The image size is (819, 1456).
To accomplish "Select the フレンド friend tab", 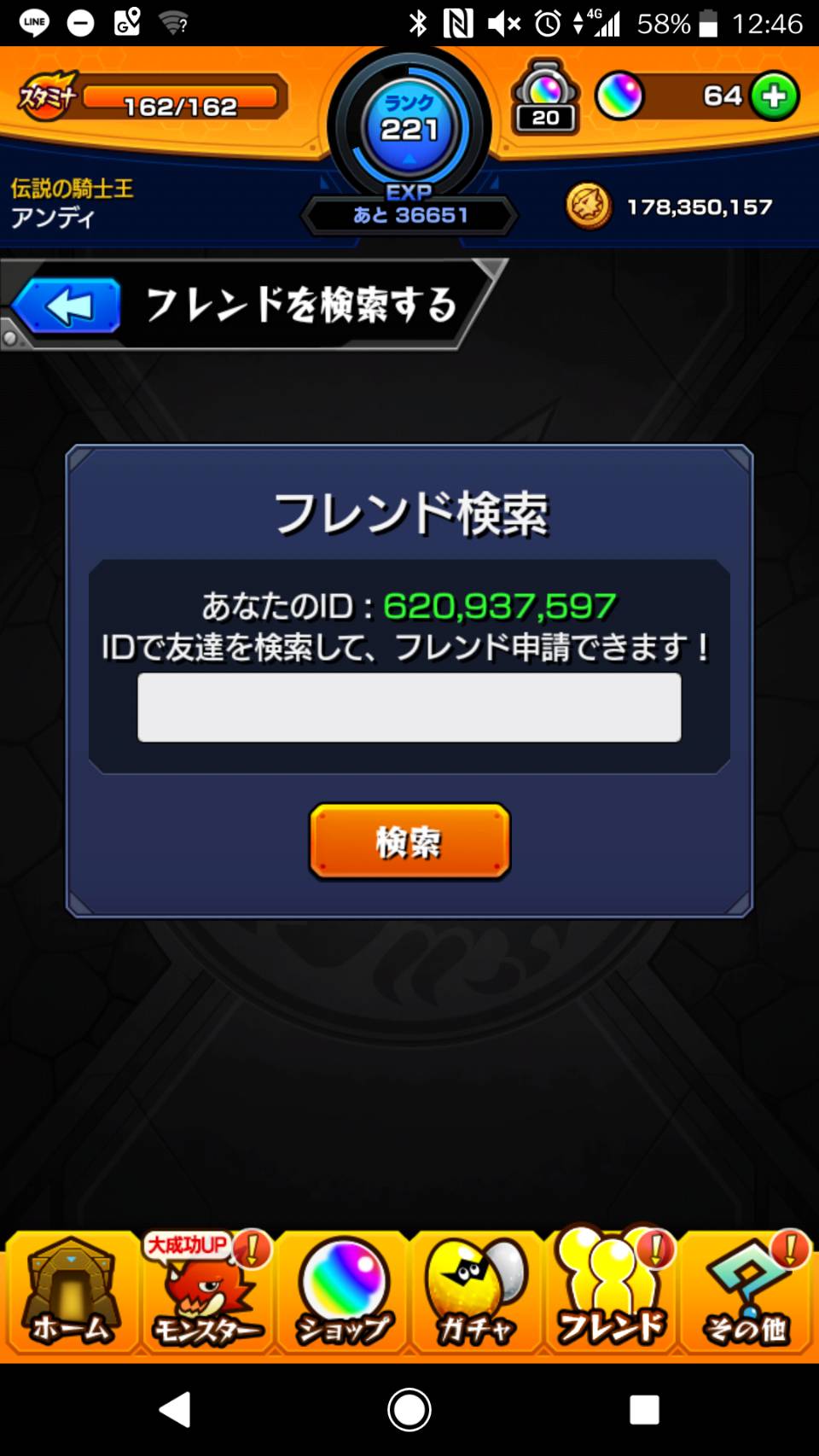I will pos(612,1292).
